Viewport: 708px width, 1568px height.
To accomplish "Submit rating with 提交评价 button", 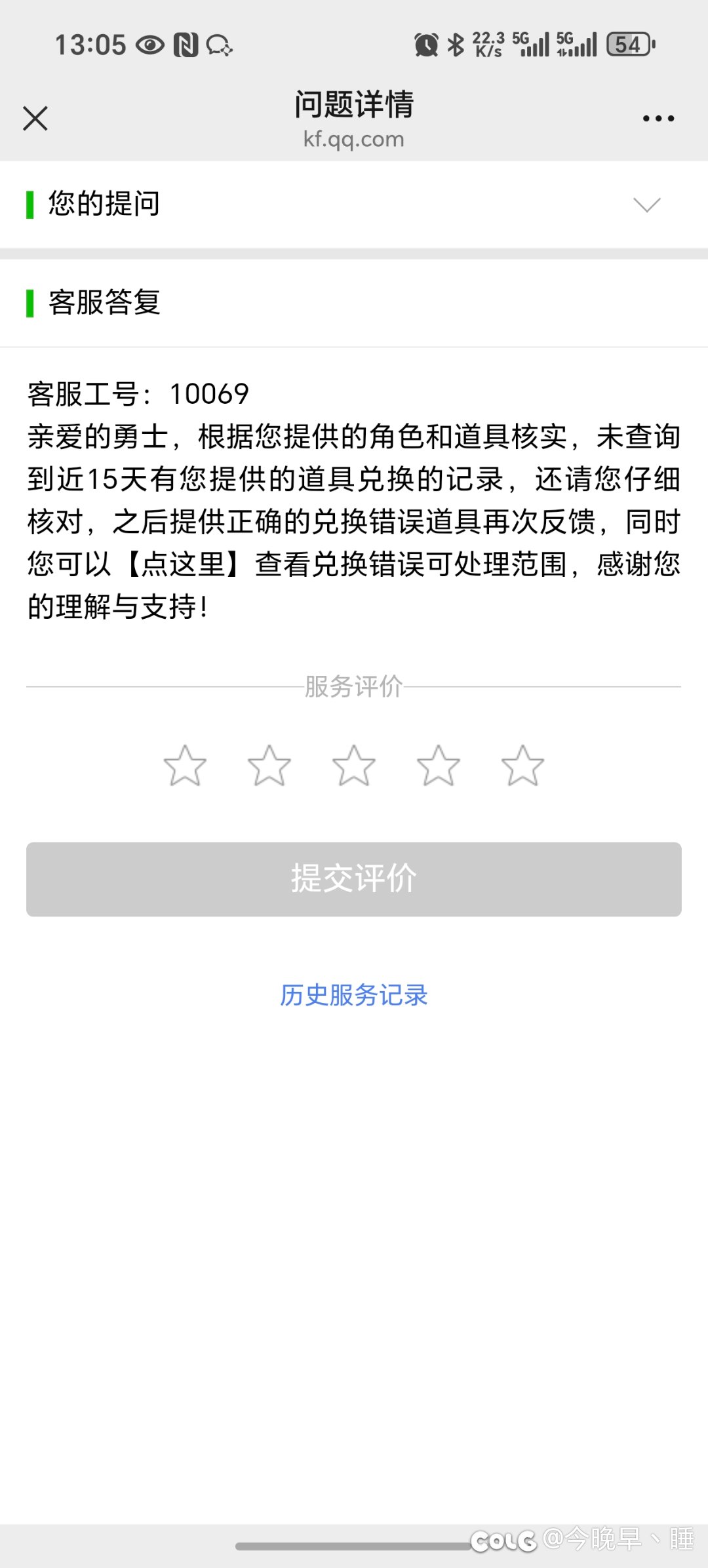I will pos(354,879).
